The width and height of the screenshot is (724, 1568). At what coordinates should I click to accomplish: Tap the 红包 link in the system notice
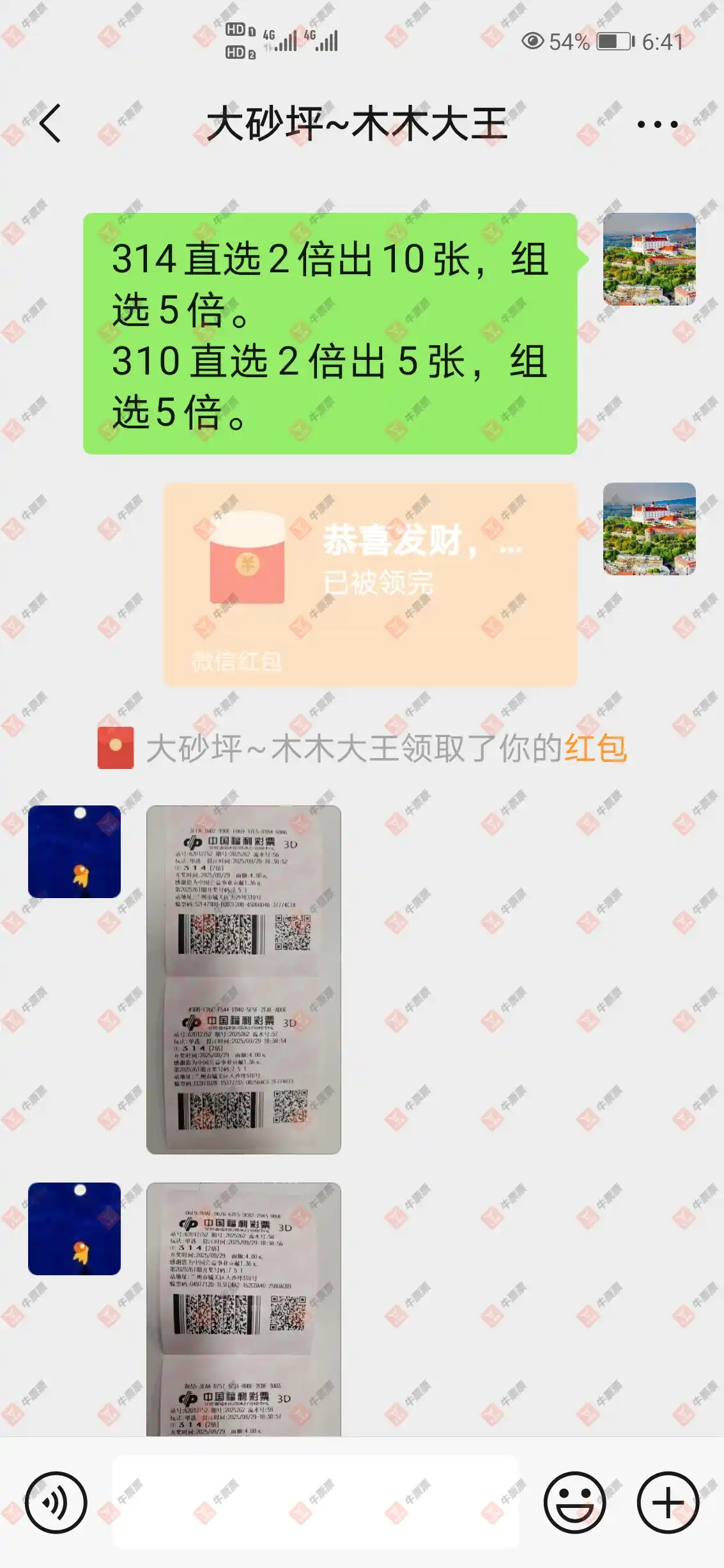595,748
